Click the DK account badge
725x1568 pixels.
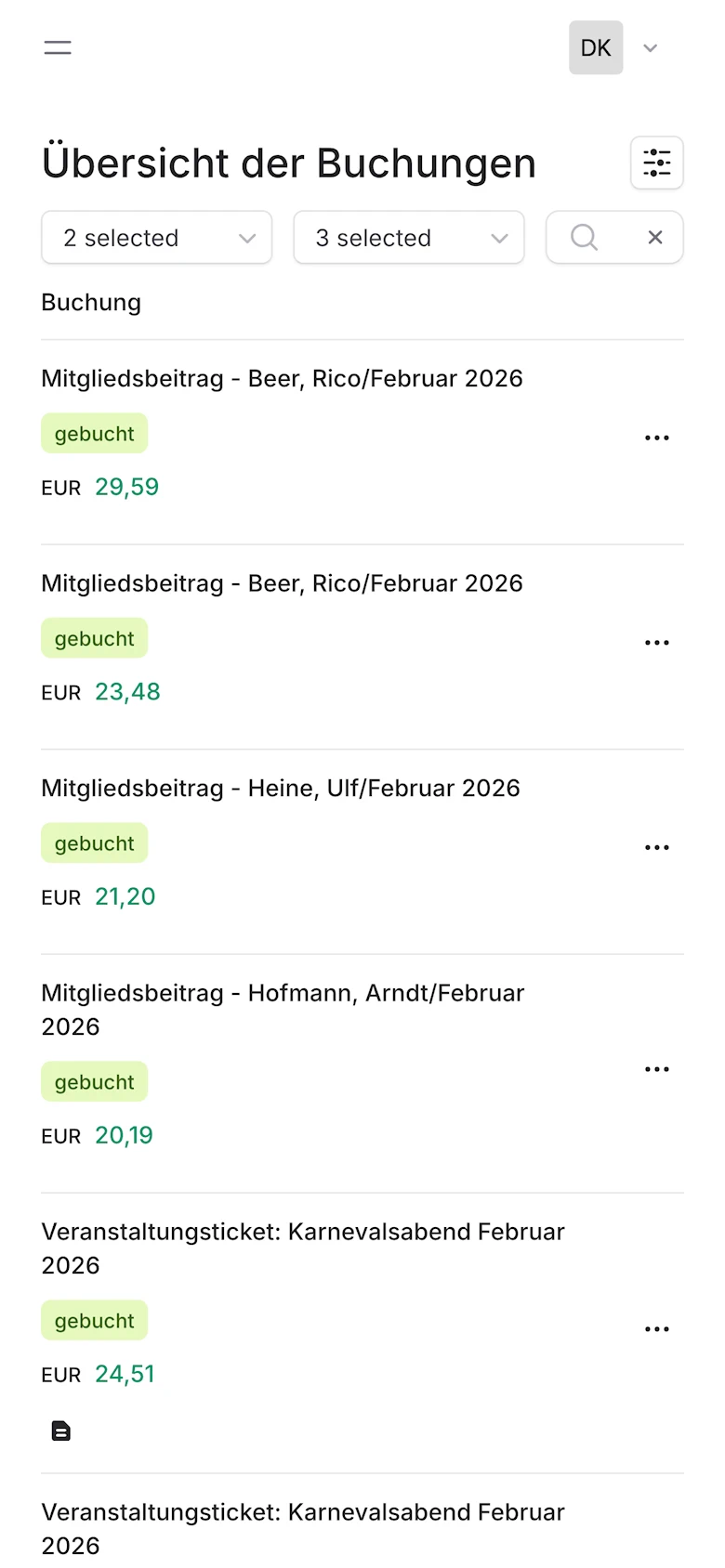(596, 47)
